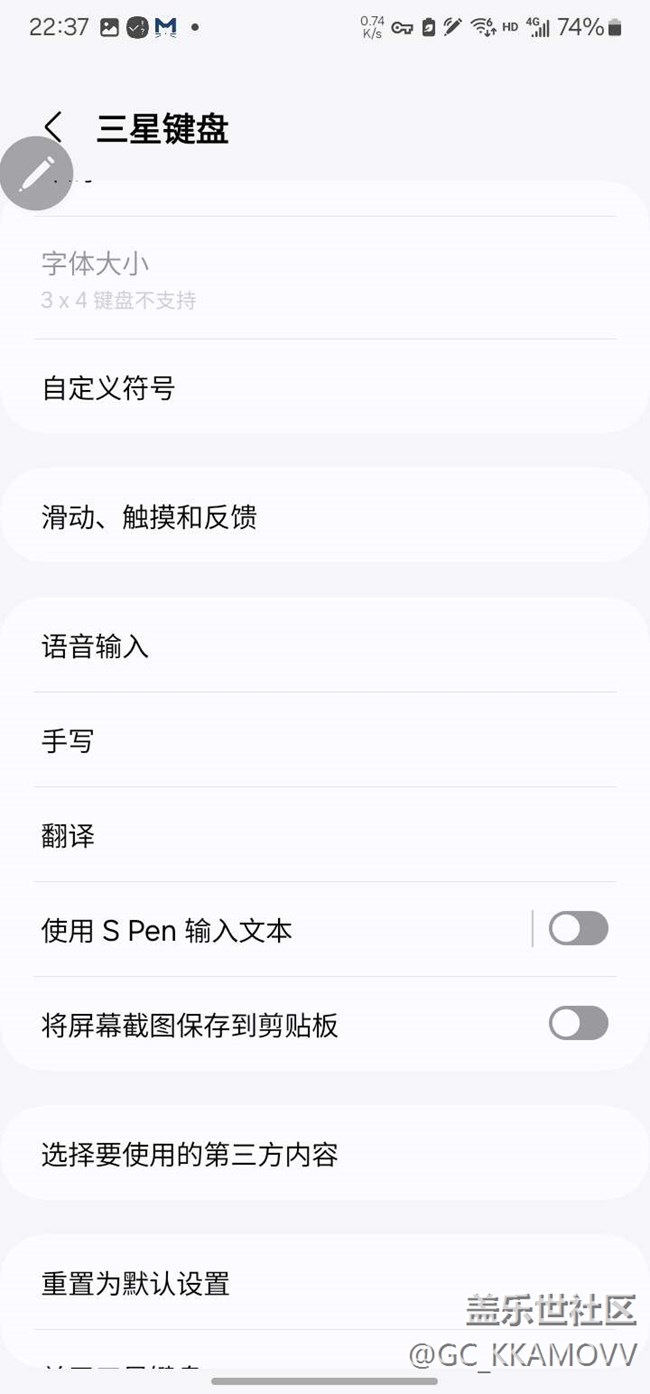
Task: Tap the floating pencil edit button
Action: 36,174
